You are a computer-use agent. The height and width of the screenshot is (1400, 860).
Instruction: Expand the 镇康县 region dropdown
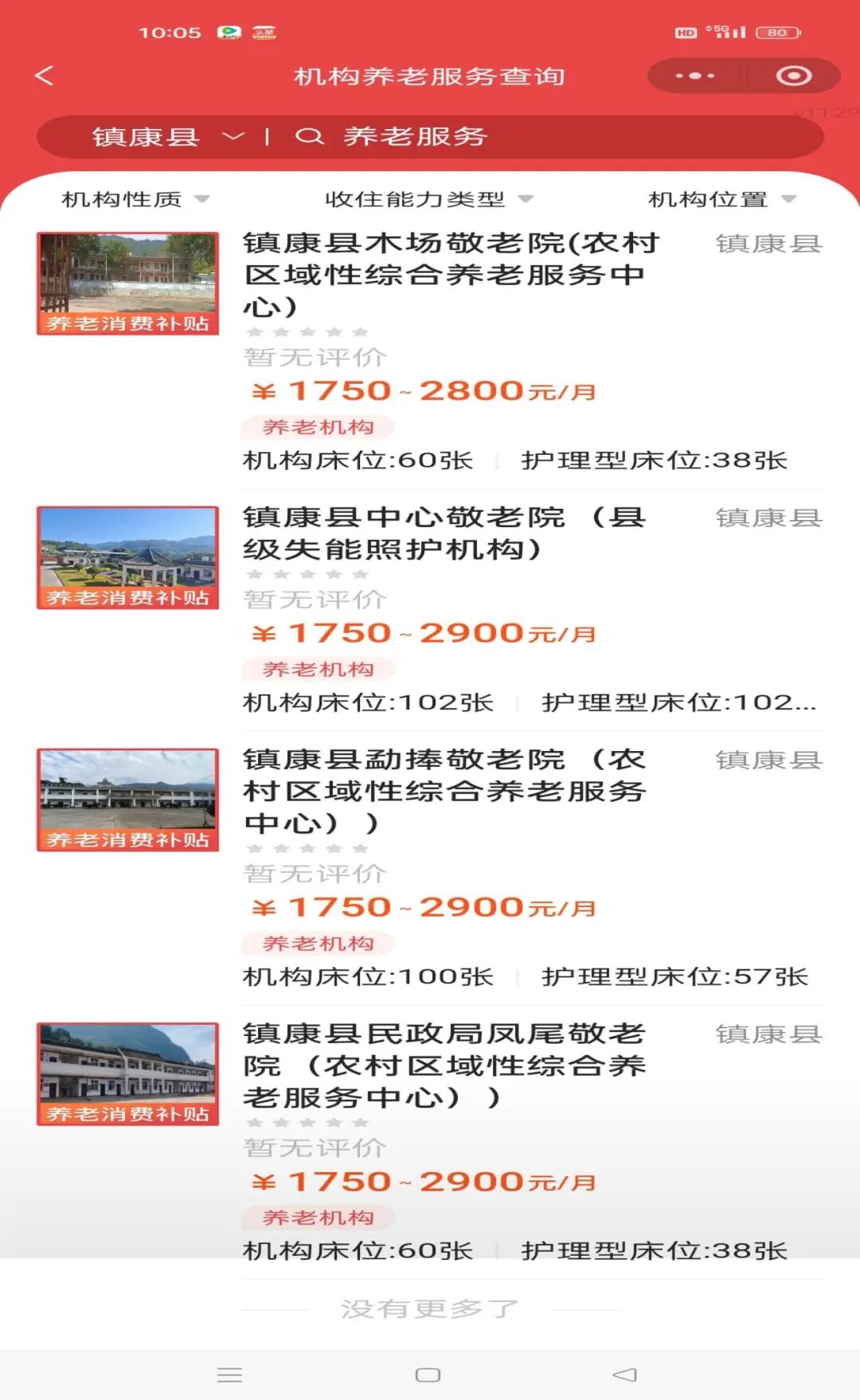(167, 137)
